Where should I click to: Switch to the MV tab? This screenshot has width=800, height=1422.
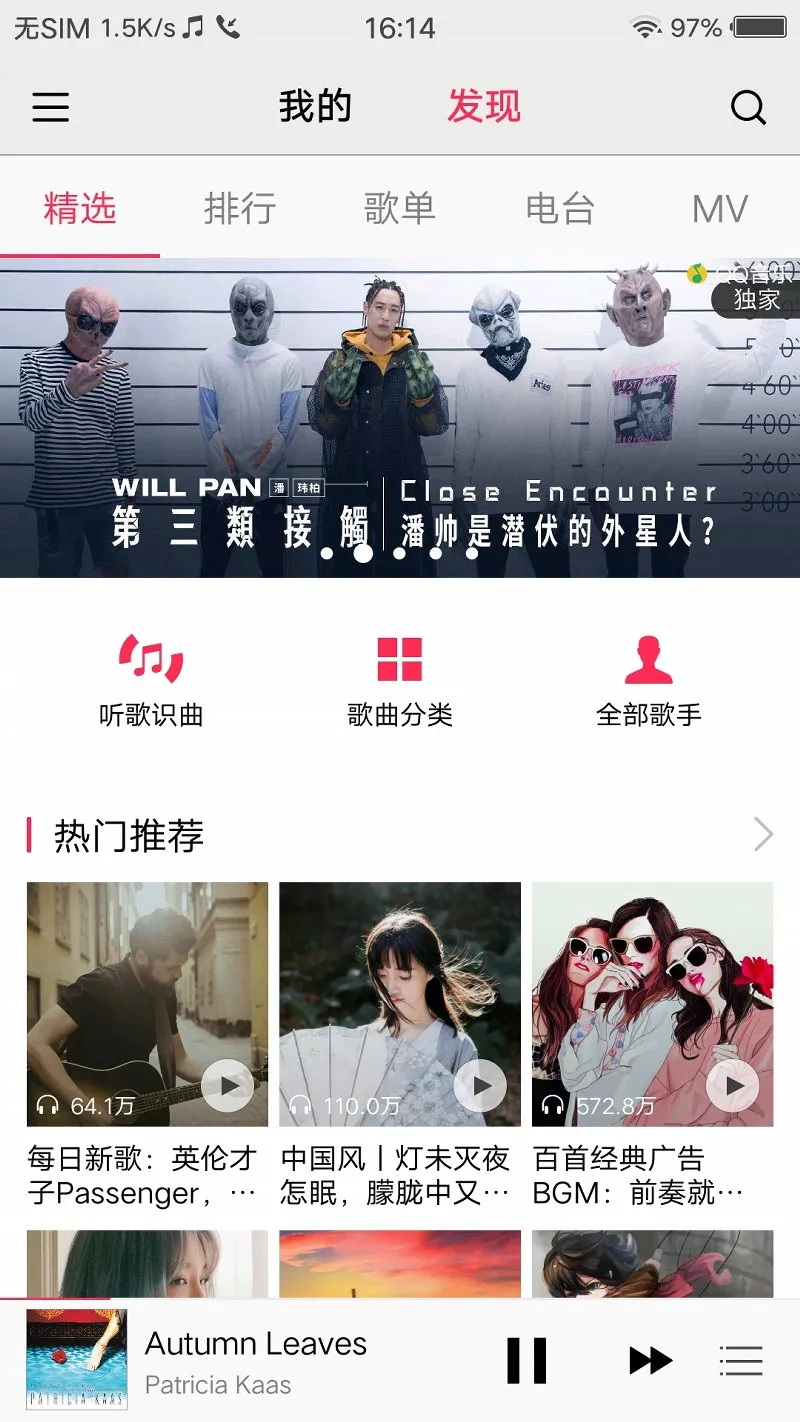[720, 209]
